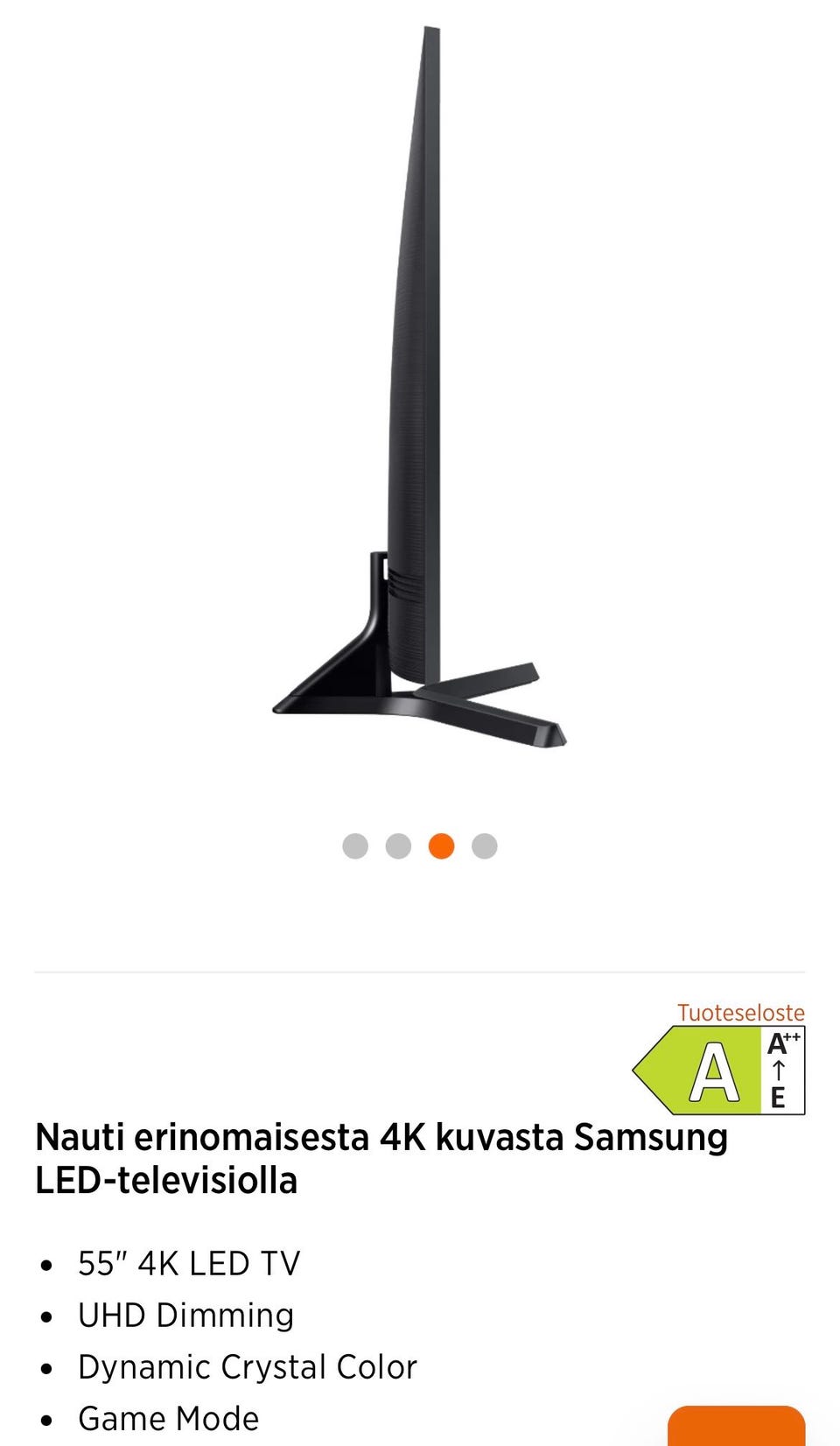Viewport: 840px width, 1446px height.
Task: Click the A++ to E scale graphic
Action: point(779,1070)
